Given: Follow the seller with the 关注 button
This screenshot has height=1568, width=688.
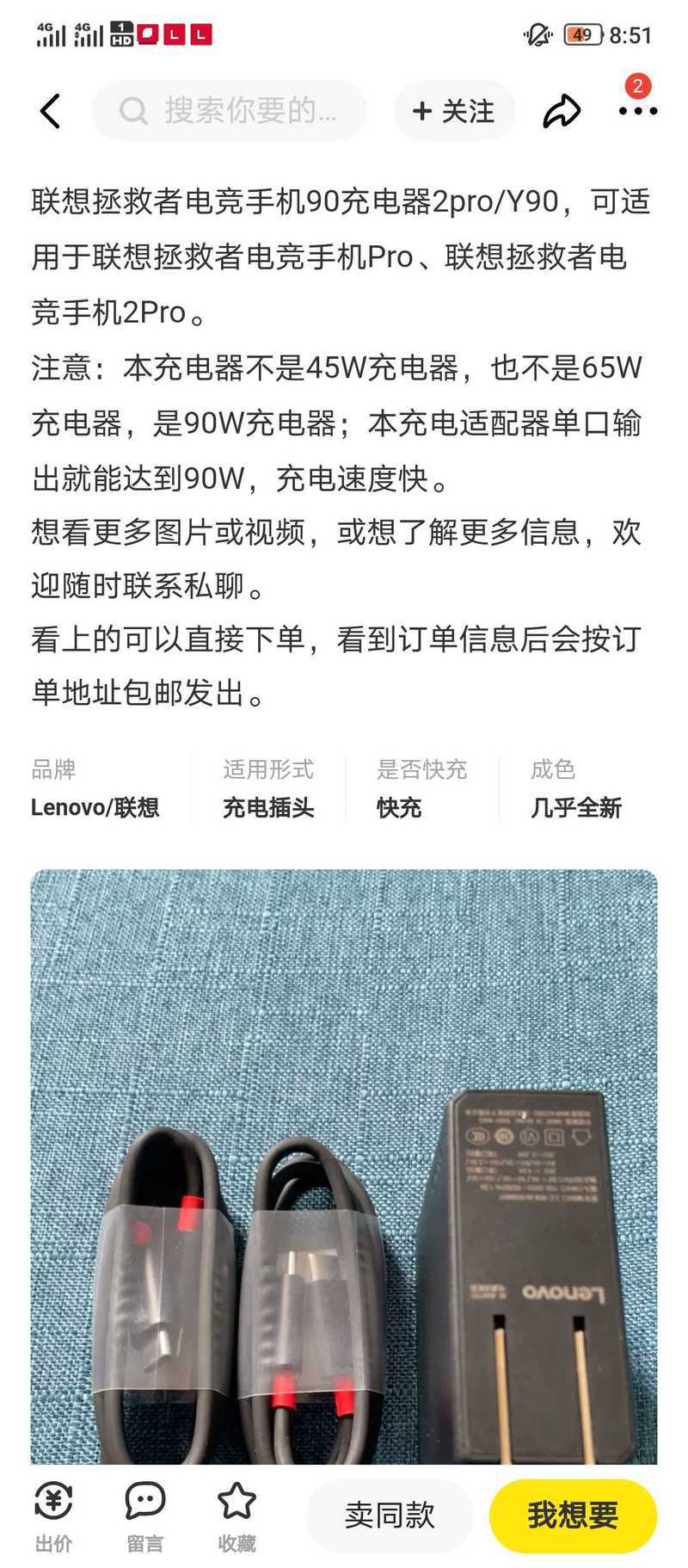Looking at the screenshot, I should point(454,111).
